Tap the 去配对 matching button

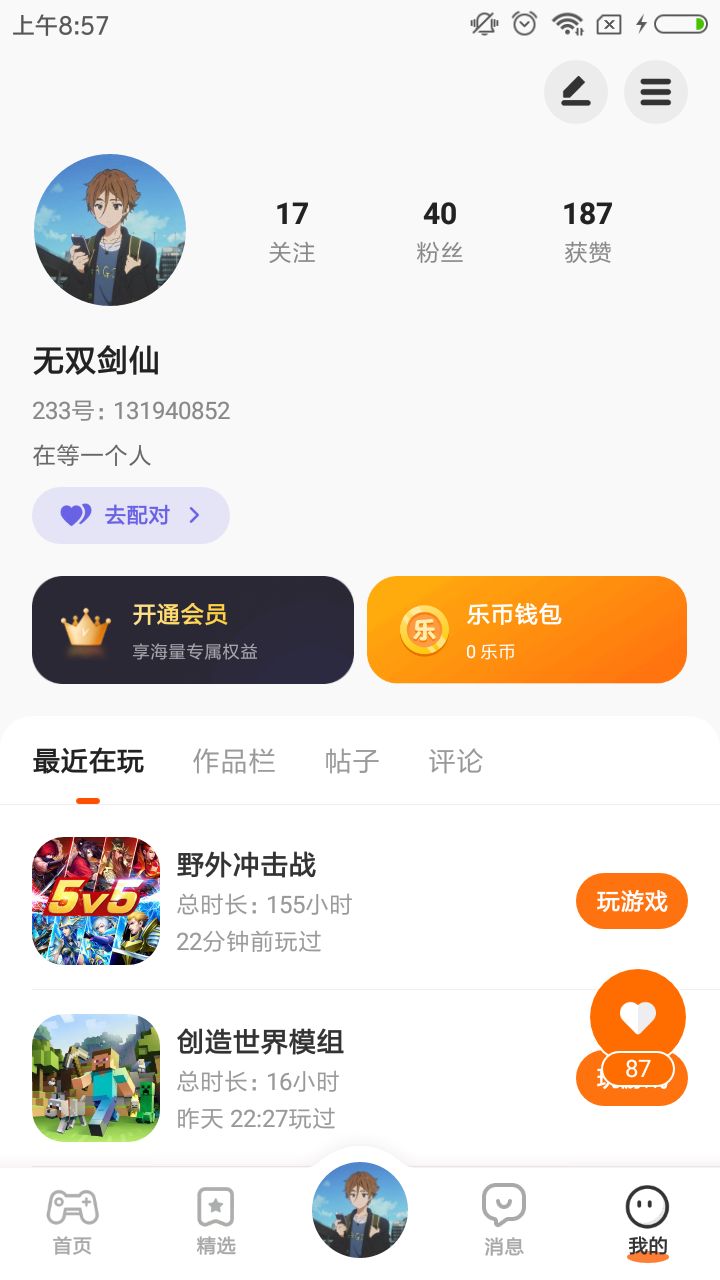131,515
